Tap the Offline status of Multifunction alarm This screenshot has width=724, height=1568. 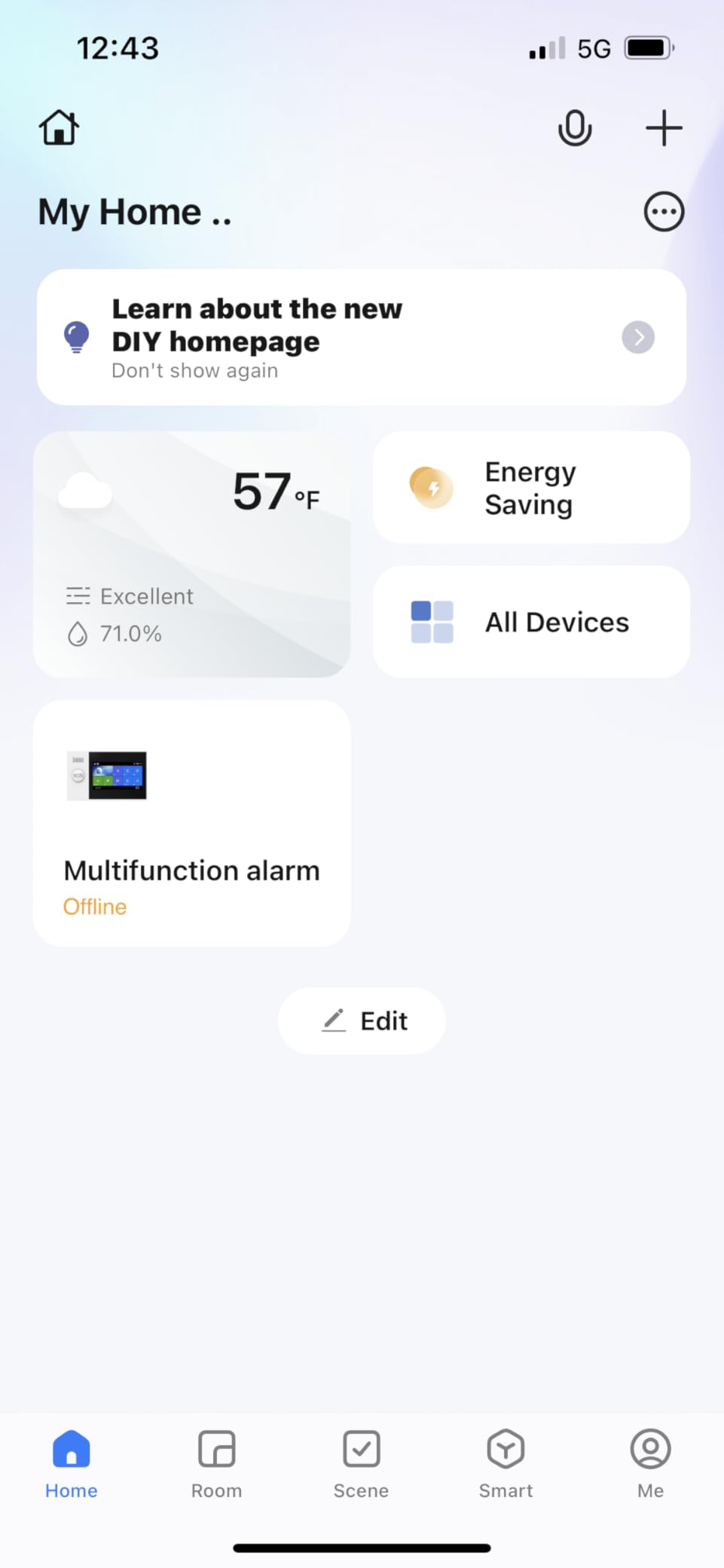(95, 906)
